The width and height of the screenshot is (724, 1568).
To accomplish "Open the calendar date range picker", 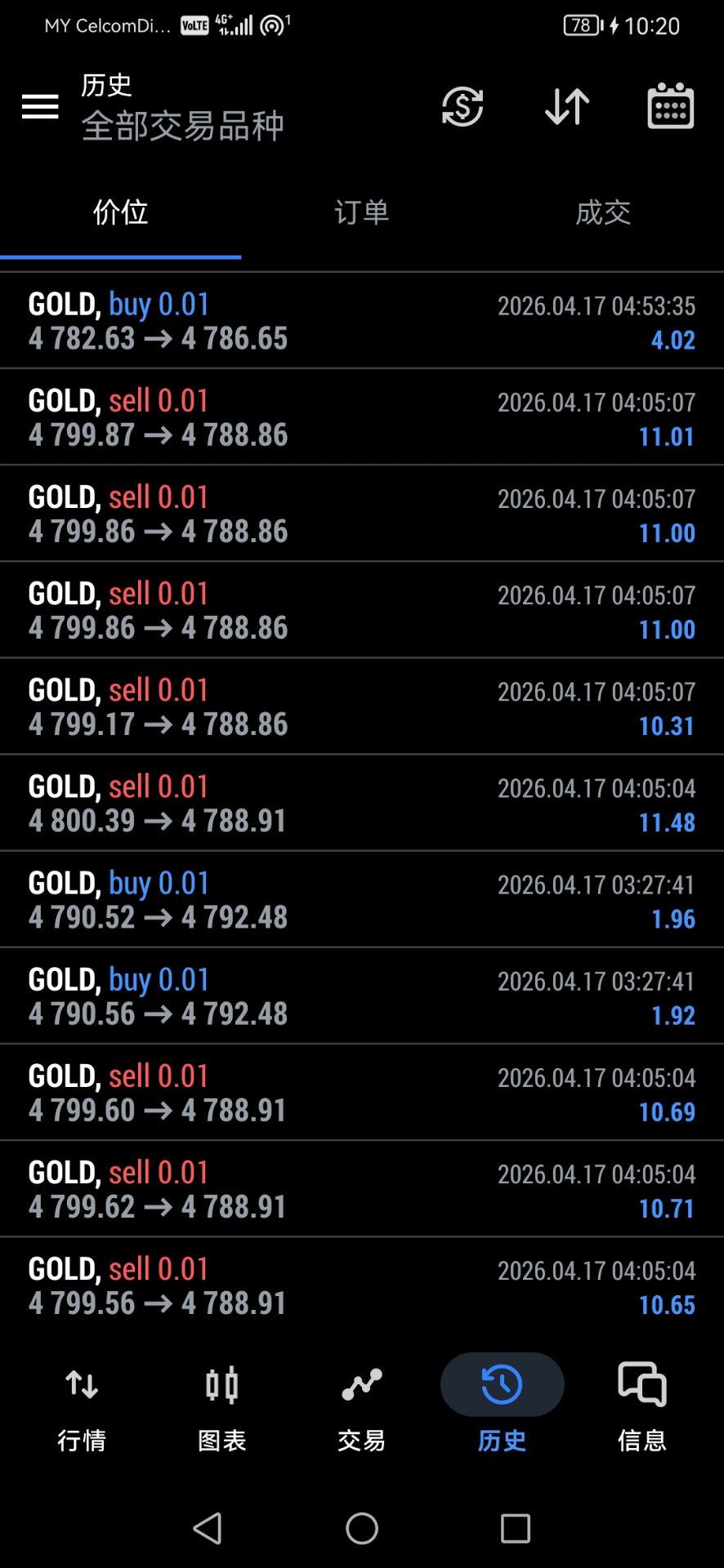I will pyautogui.click(x=671, y=106).
